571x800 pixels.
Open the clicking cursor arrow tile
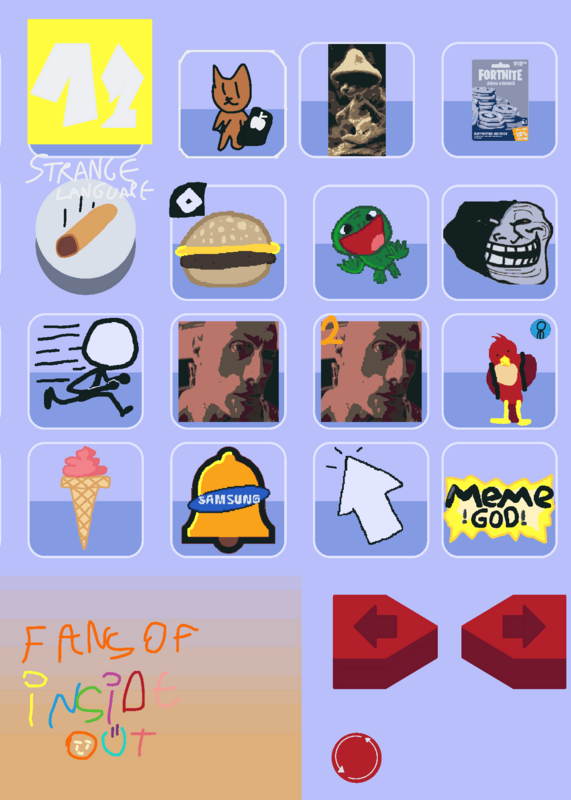pos(371,499)
